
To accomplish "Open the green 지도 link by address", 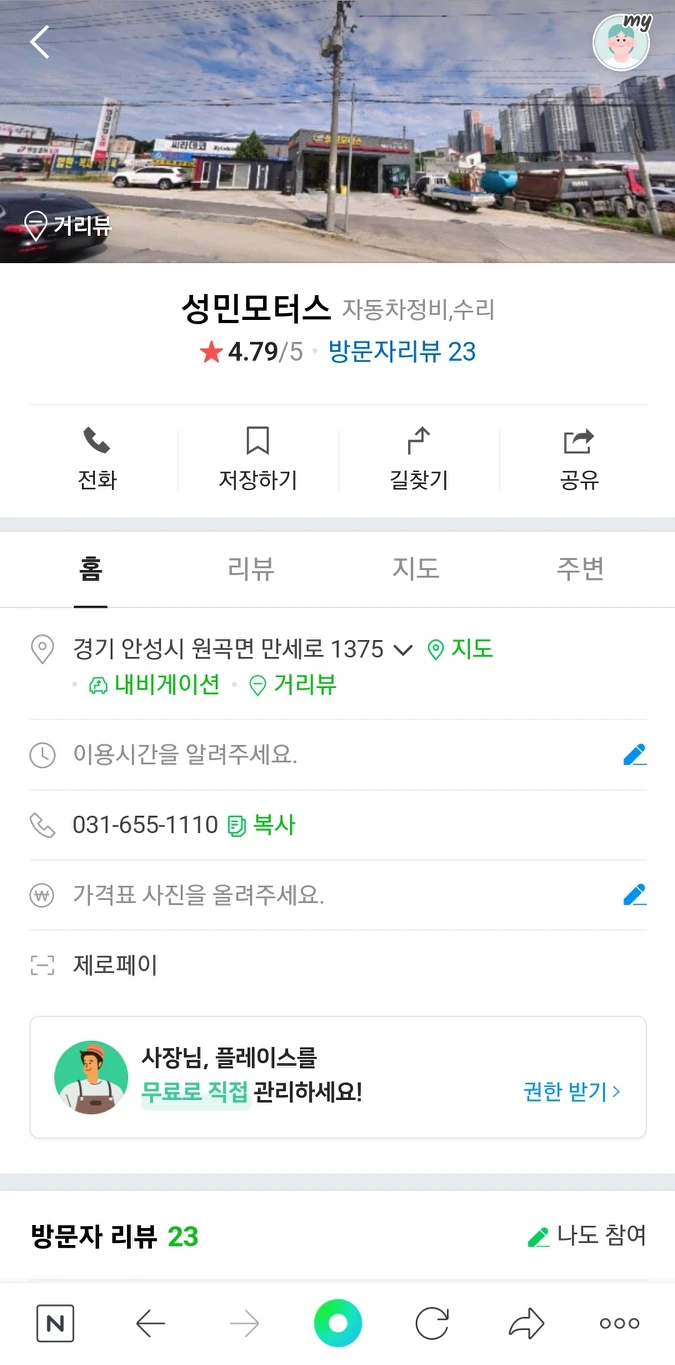I will (460, 649).
